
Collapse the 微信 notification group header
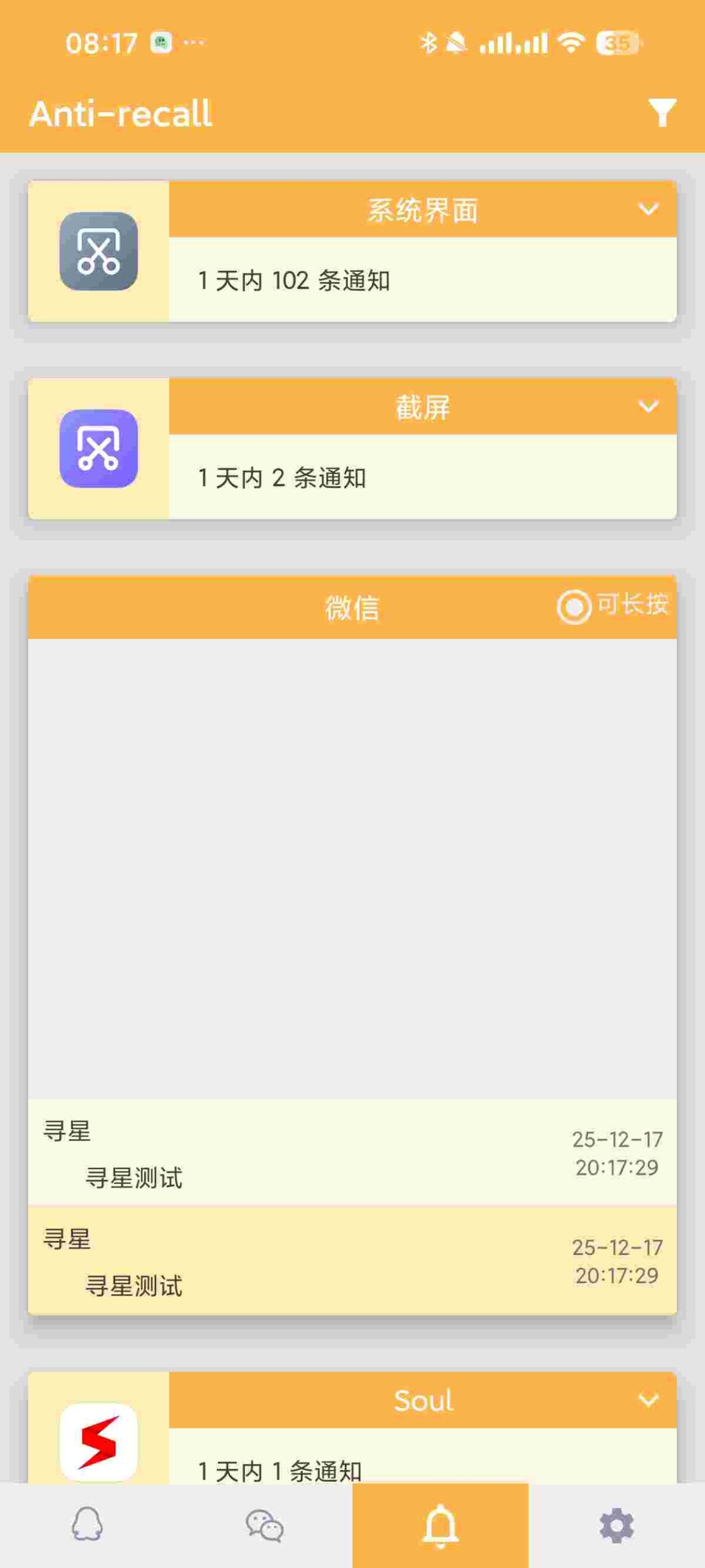(352, 608)
